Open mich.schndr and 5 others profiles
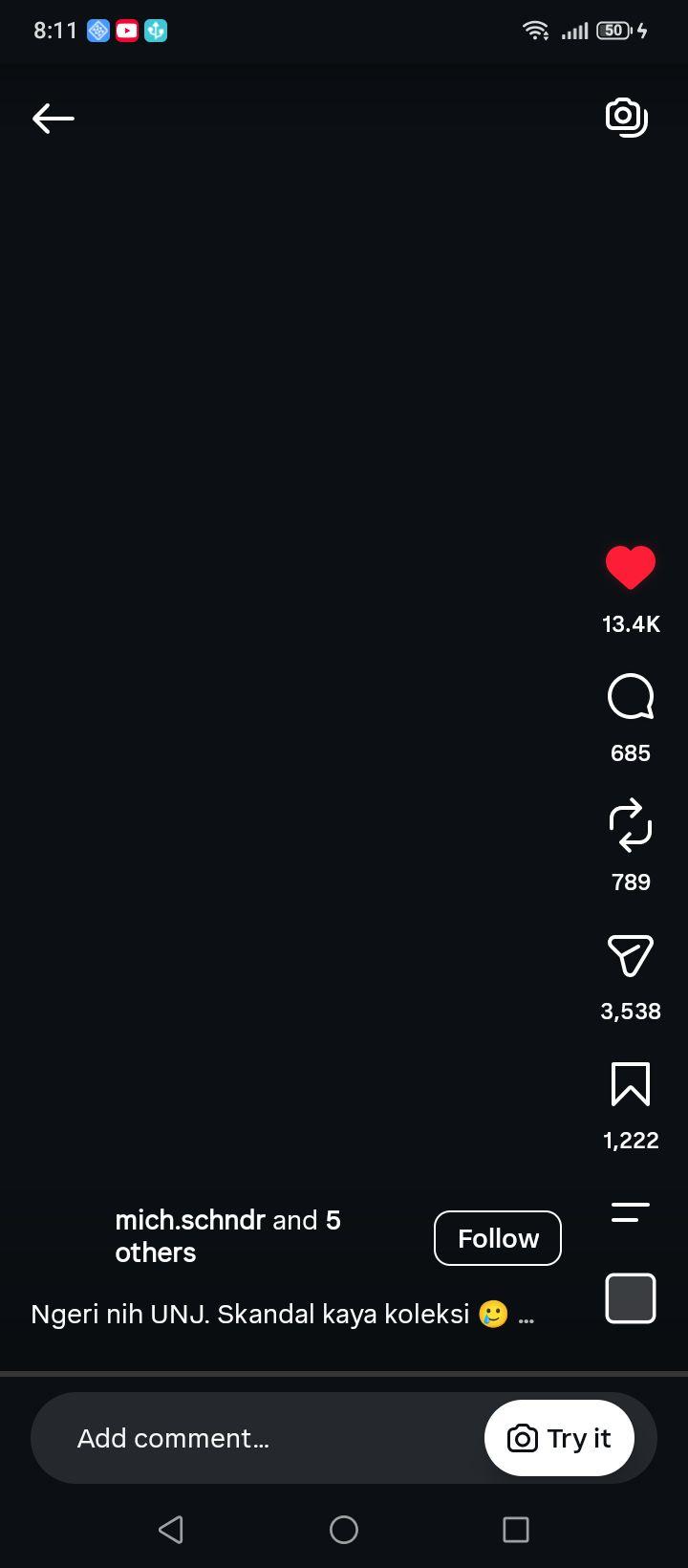This screenshot has height=1568, width=688. 228,1236
